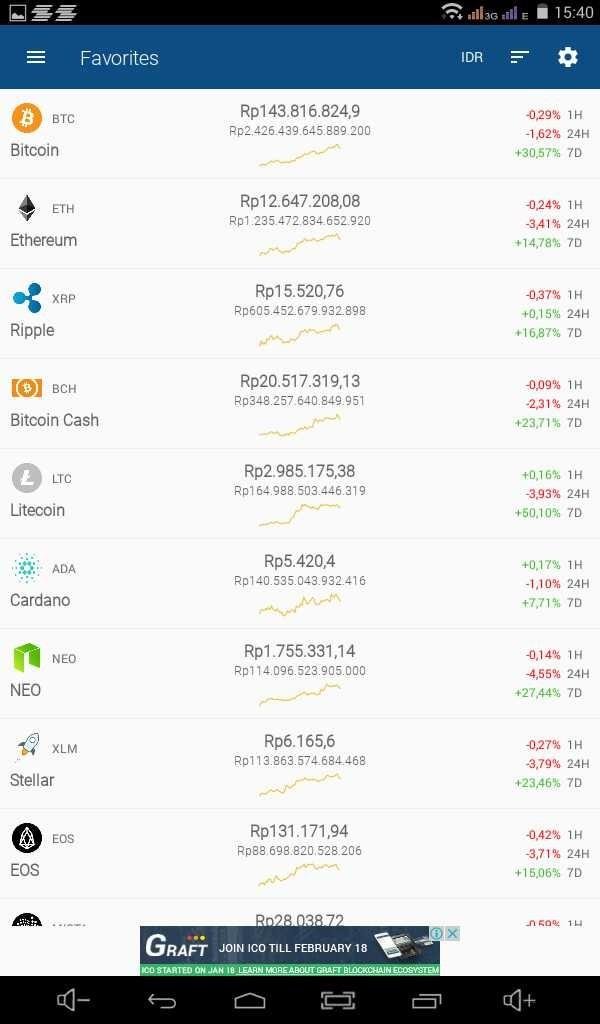Open the Bitcoin BTC row
Image resolution: width=600 pixels, height=1024 pixels.
pos(300,133)
